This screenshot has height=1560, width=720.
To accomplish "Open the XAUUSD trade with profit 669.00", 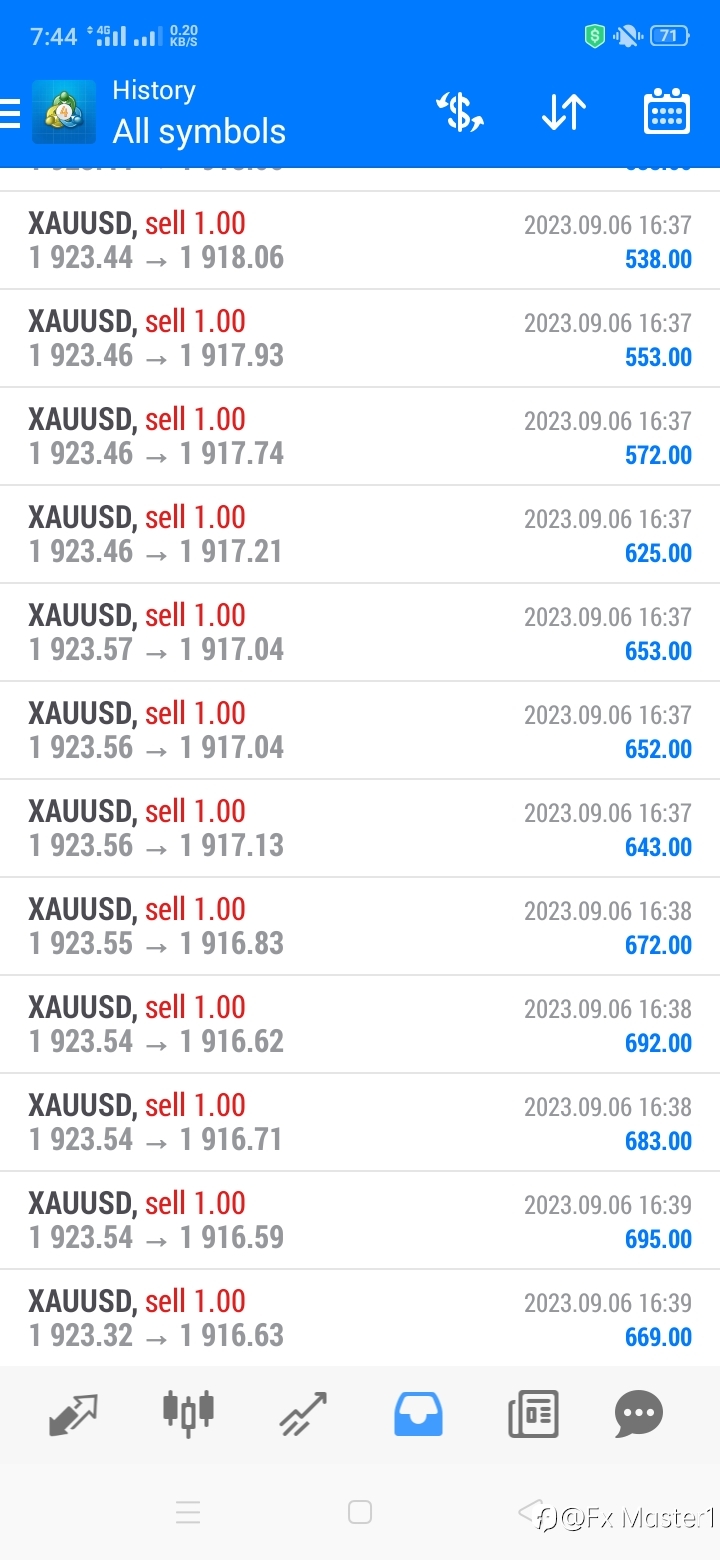I will [360, 1318].
